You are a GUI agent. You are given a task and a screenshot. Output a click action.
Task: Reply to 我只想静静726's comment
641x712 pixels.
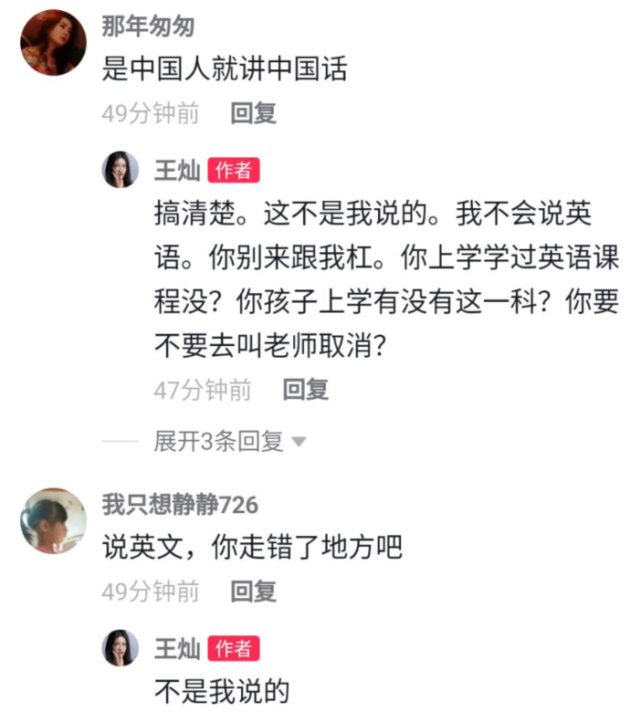(x=253, y=591)
